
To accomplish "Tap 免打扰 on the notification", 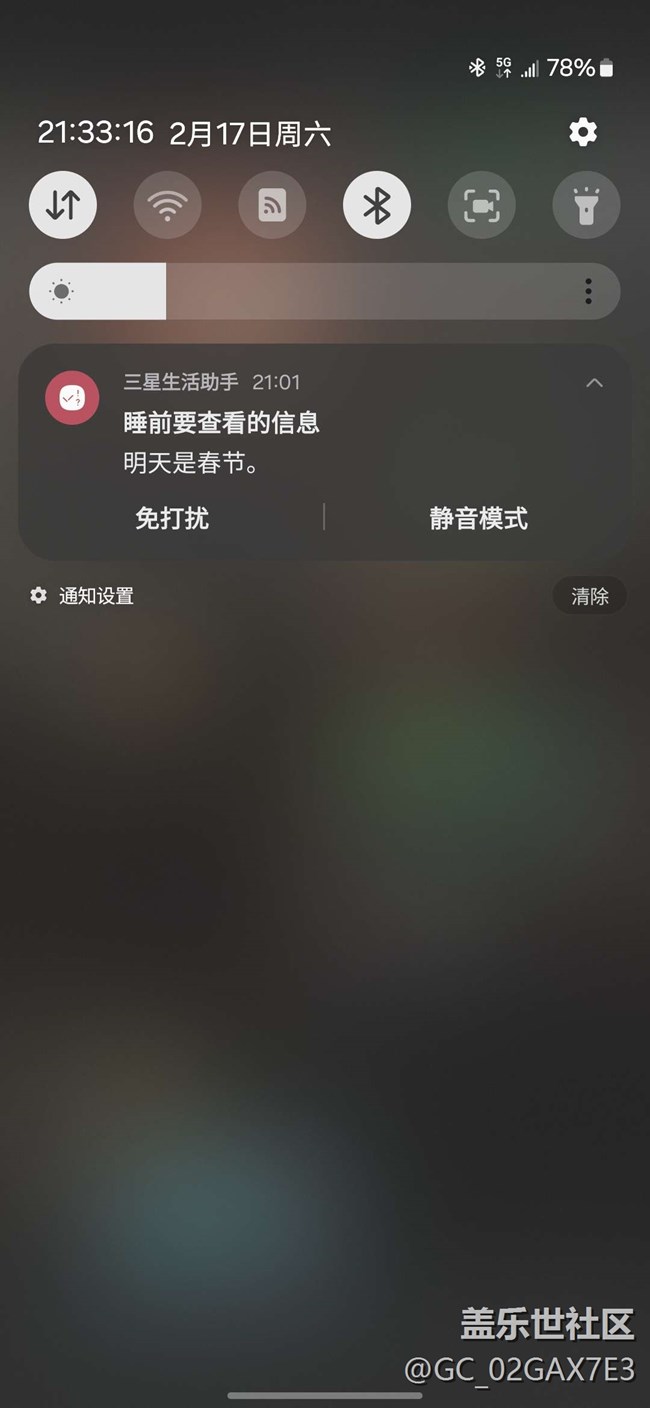I will tap(172, 518).
